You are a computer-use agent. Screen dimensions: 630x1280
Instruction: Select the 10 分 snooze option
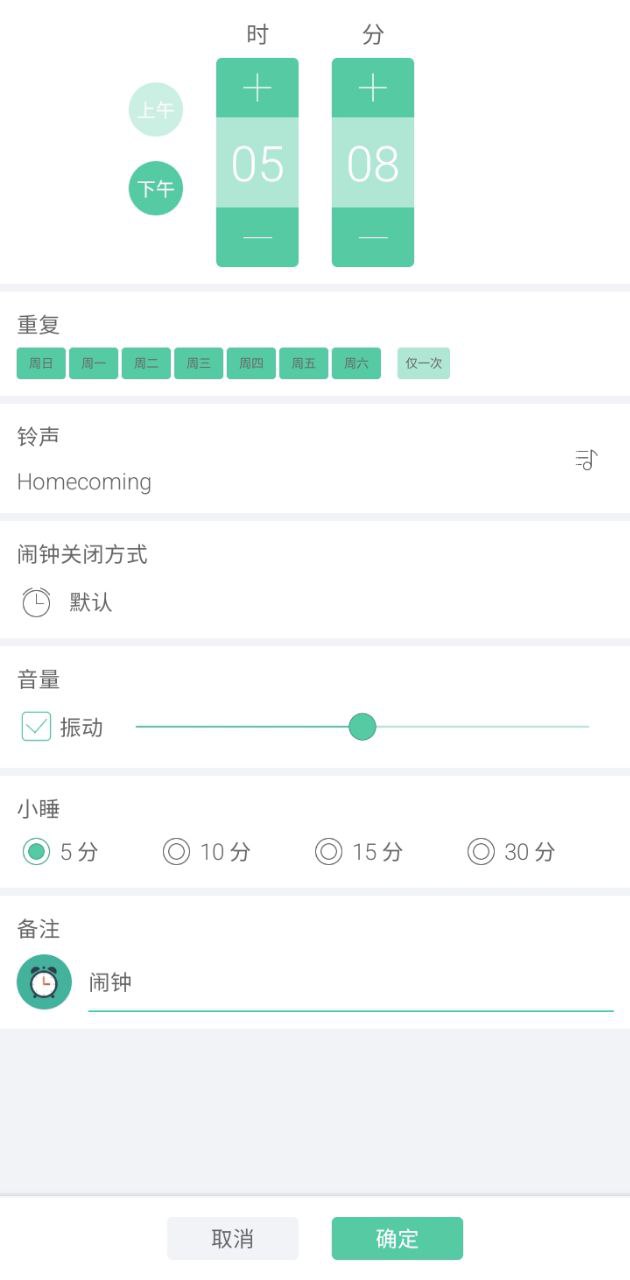pos(177,852)
